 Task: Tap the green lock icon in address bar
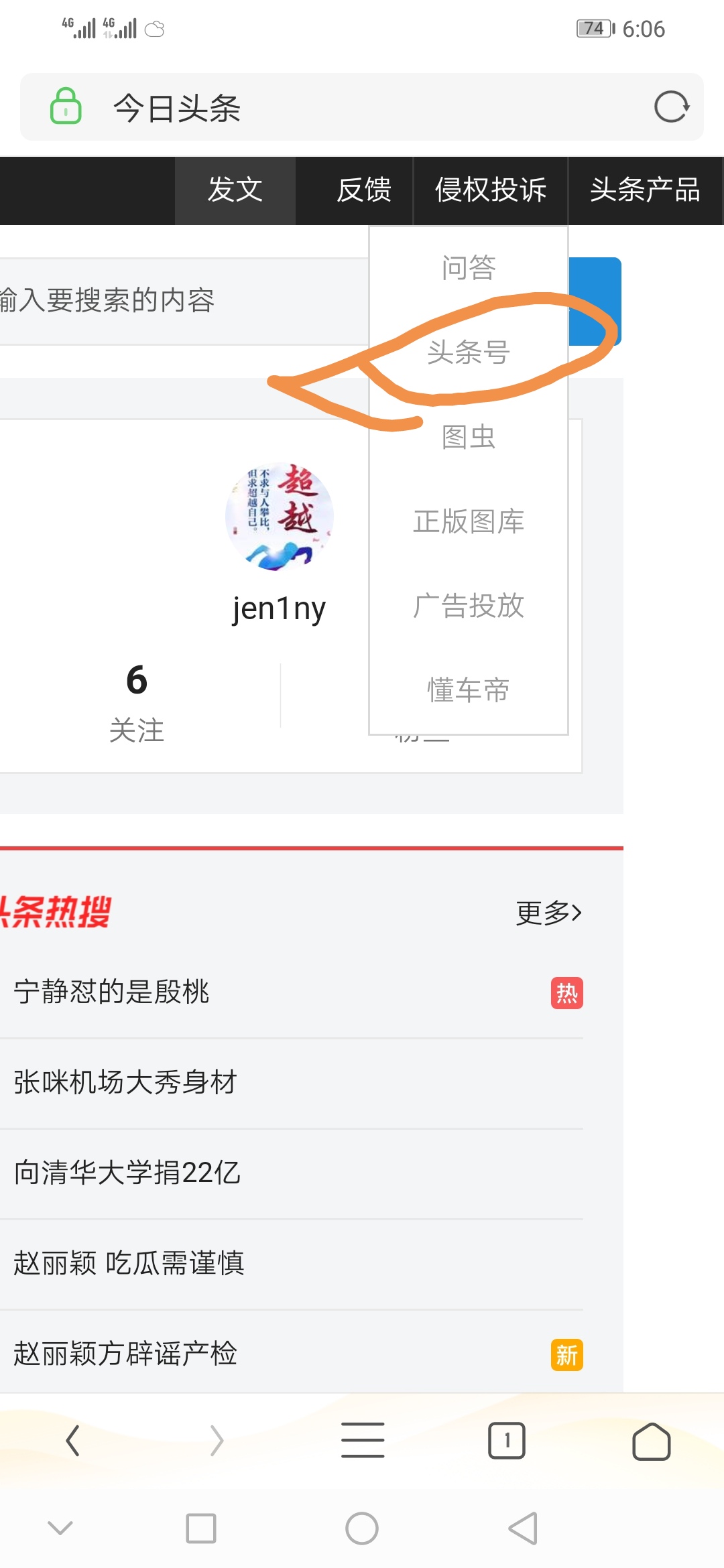(x=65, y=107)
